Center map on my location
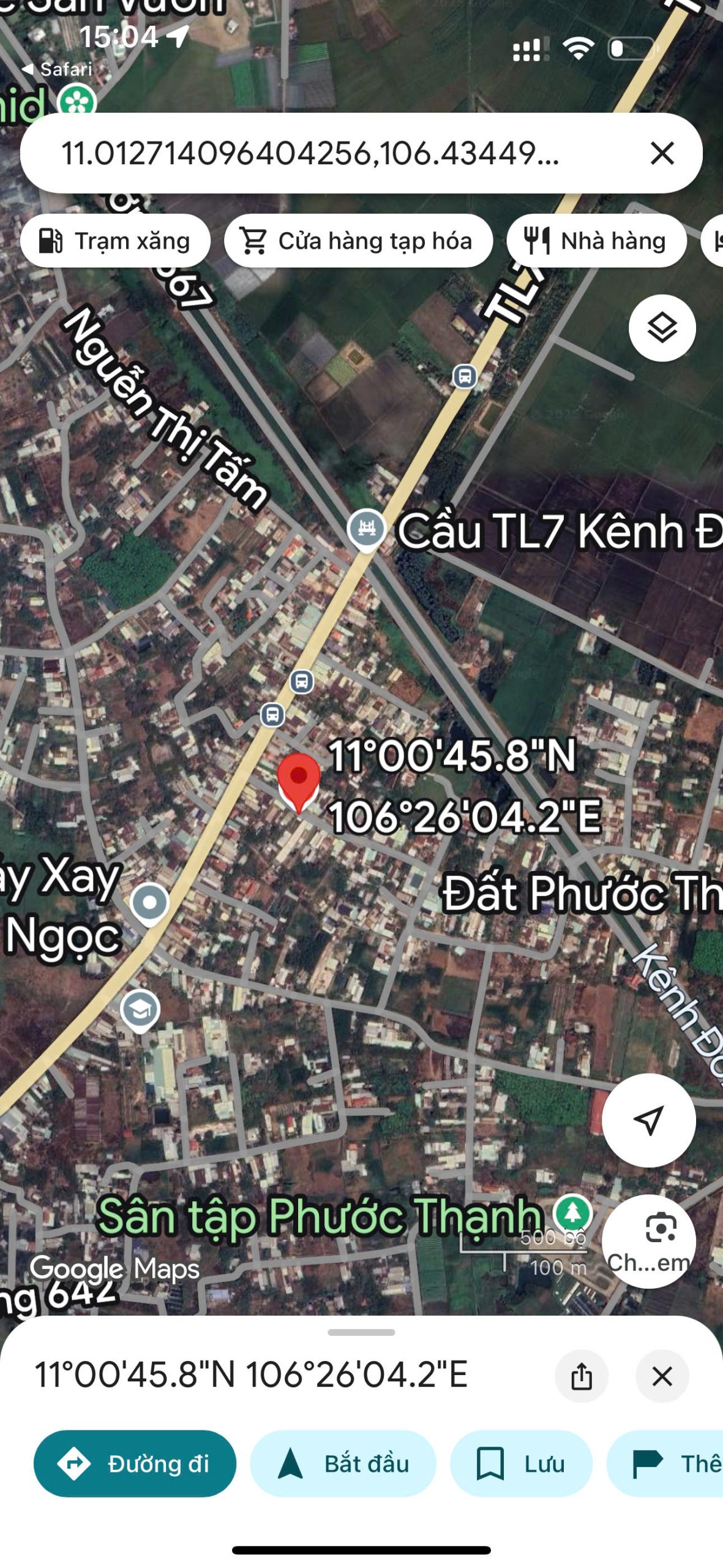 (x=648, y=1120)
